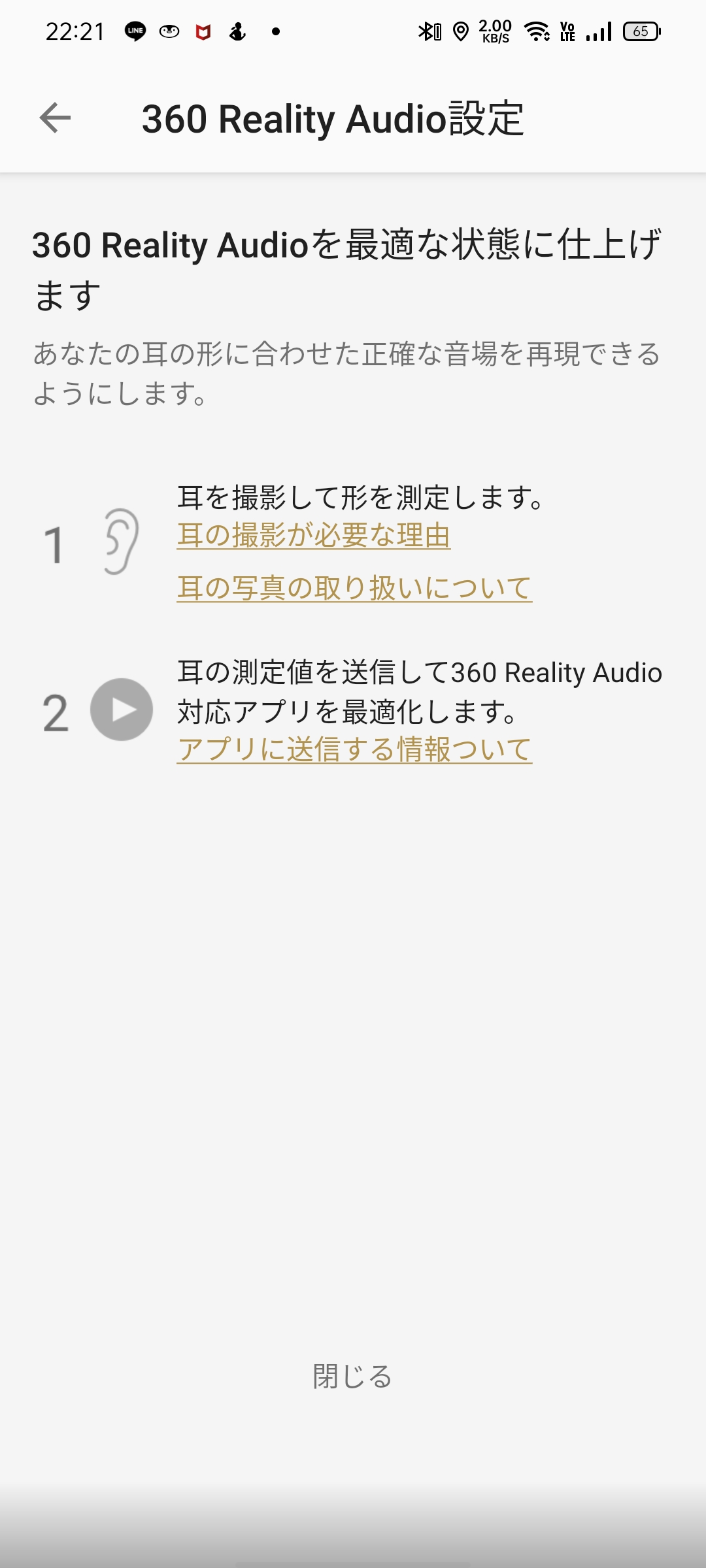Image resolution: width=706 pixels, height=1568 pixels.
Task: Open the link 耳の撮影が必要な理由
Action: click(314, 536)
